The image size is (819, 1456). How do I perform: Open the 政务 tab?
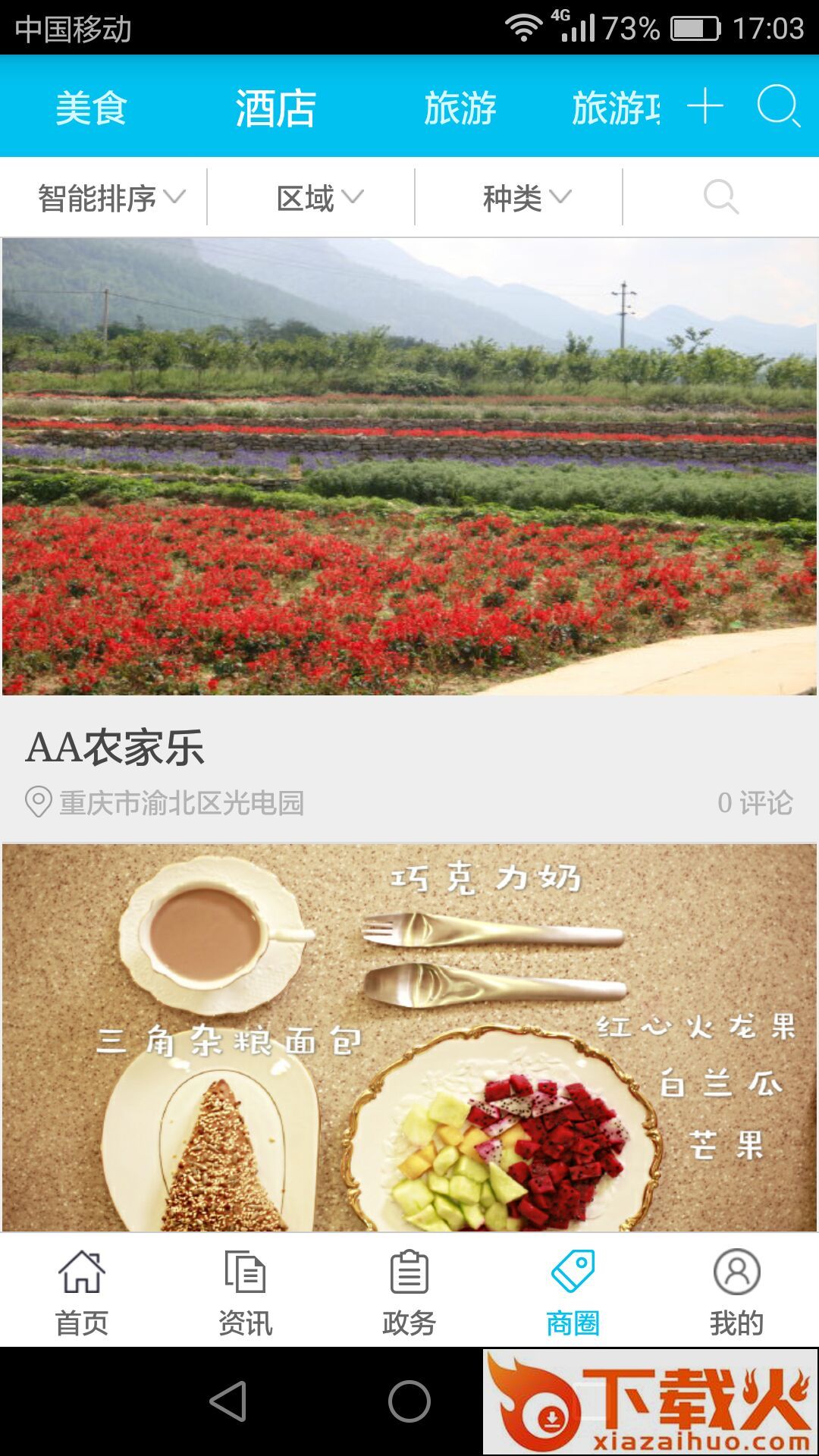tap(409, 1292)
